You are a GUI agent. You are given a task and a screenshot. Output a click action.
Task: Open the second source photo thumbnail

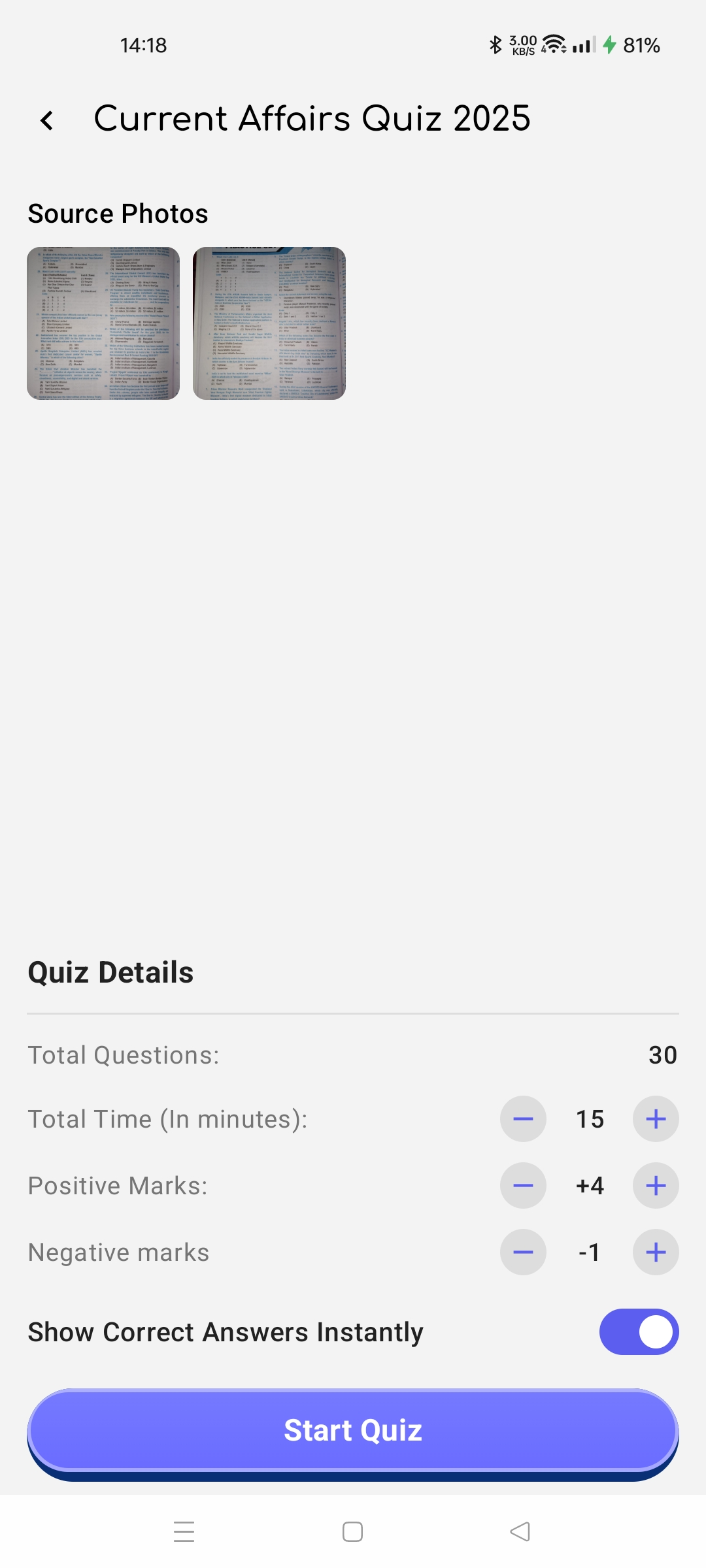(x=269, y=323)
